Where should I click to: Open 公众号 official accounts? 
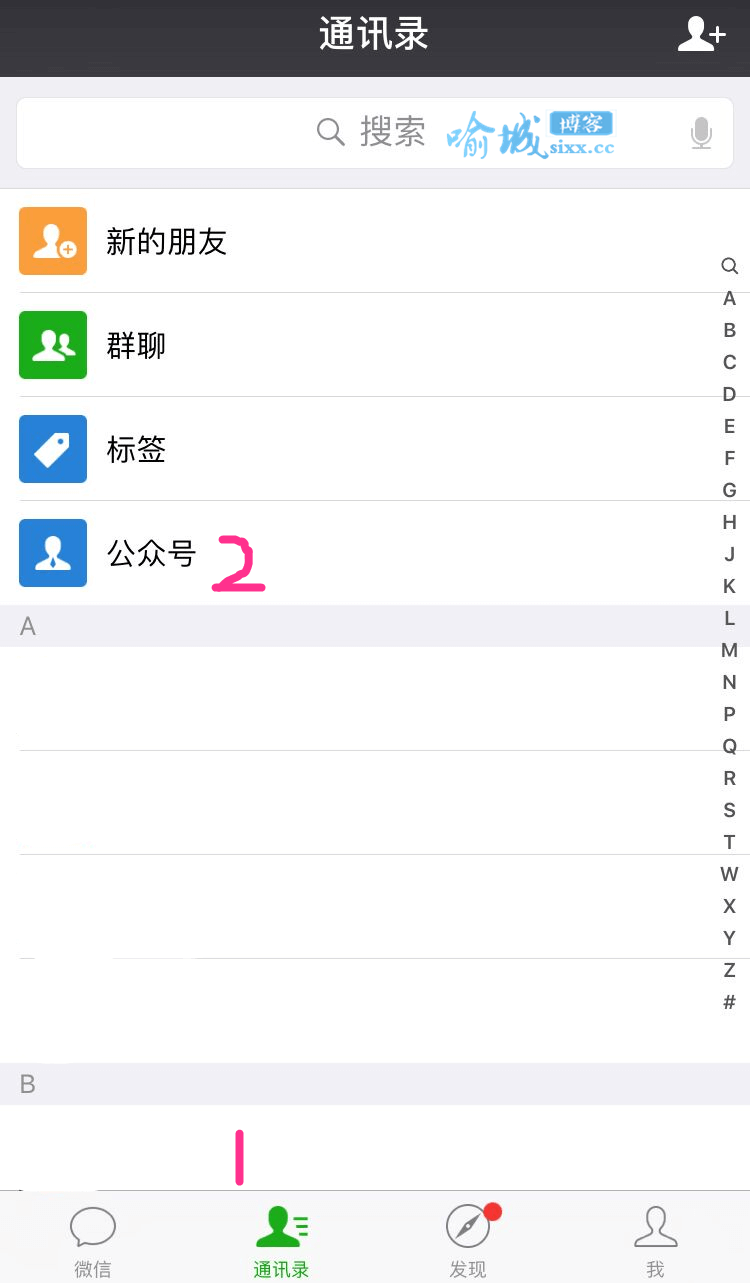click(375, 553)
